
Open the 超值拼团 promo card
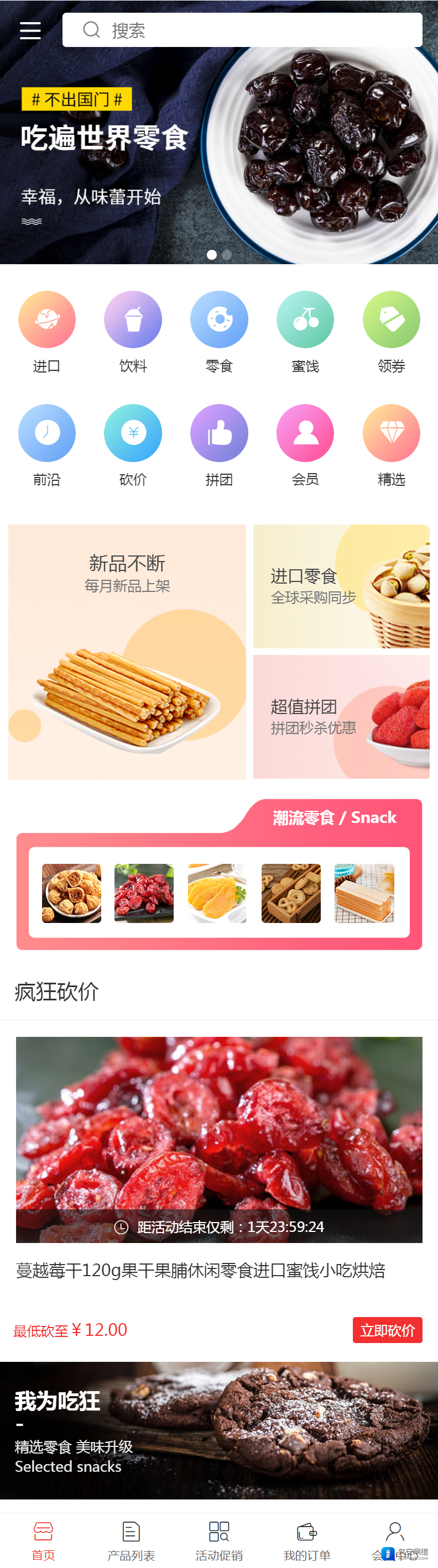[341, 716]
